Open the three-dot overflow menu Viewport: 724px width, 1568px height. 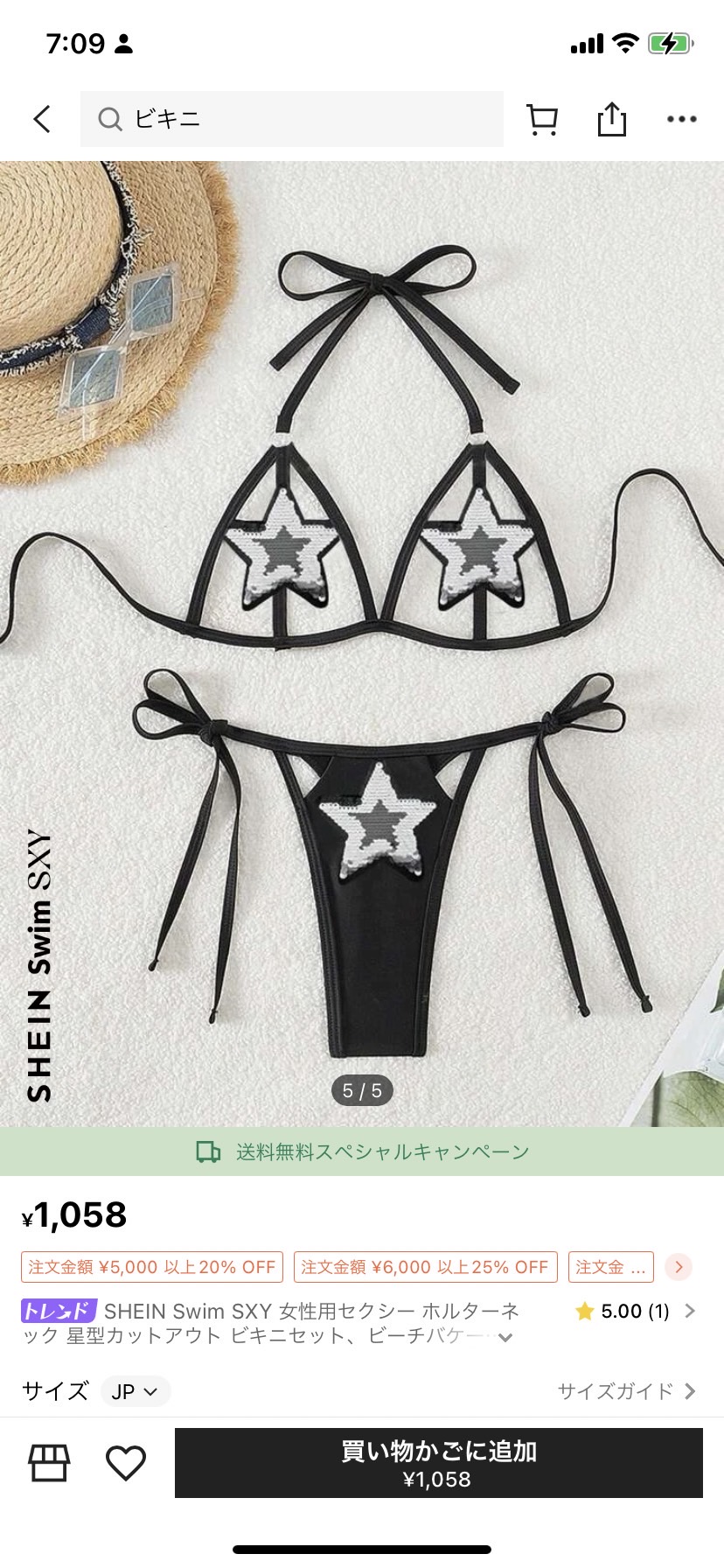point(682,119)
